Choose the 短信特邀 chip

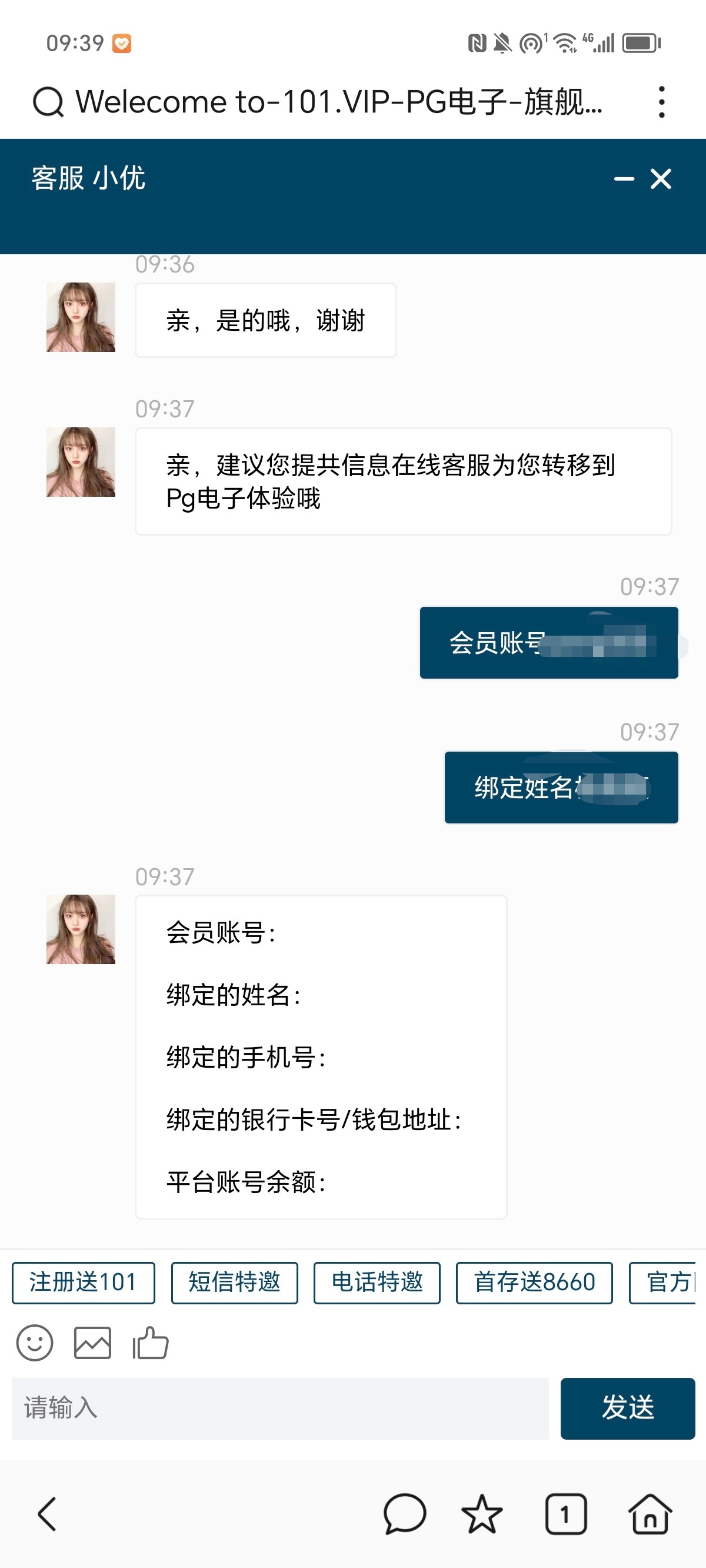[234, 1283]
